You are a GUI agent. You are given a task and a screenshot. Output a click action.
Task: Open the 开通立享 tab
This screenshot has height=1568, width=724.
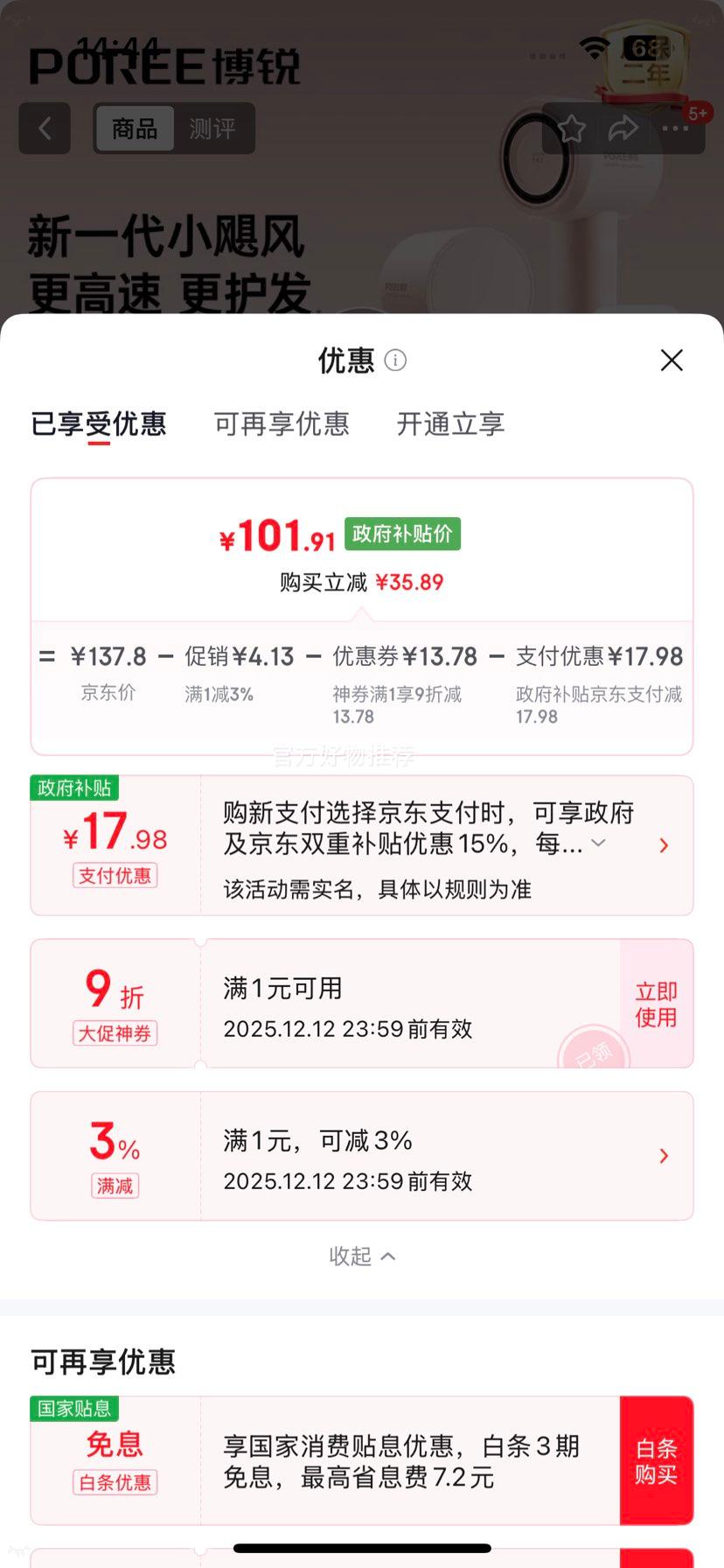(x=449, y=424)
